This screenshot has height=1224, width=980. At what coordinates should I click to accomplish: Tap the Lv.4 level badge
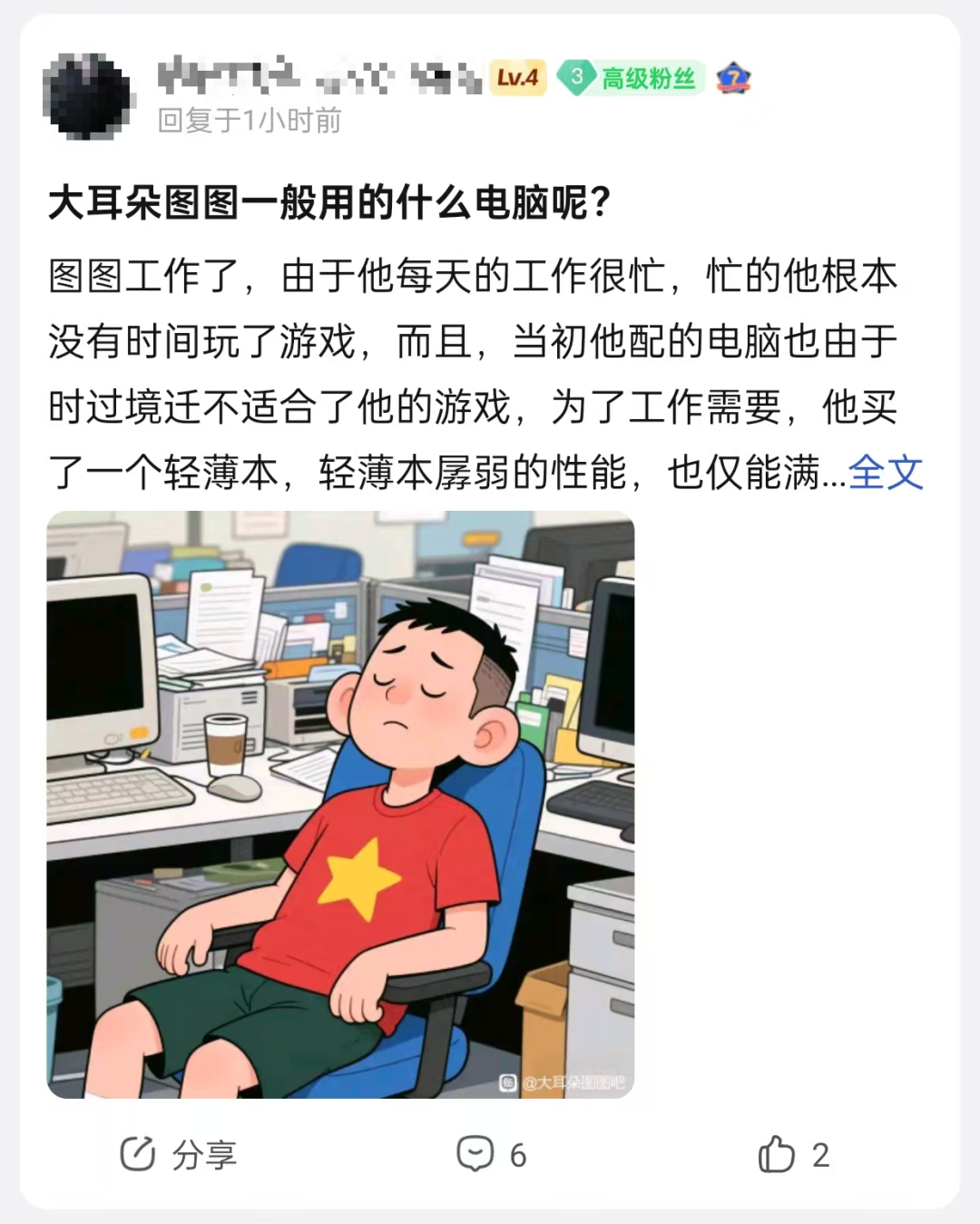coord(517,78)
